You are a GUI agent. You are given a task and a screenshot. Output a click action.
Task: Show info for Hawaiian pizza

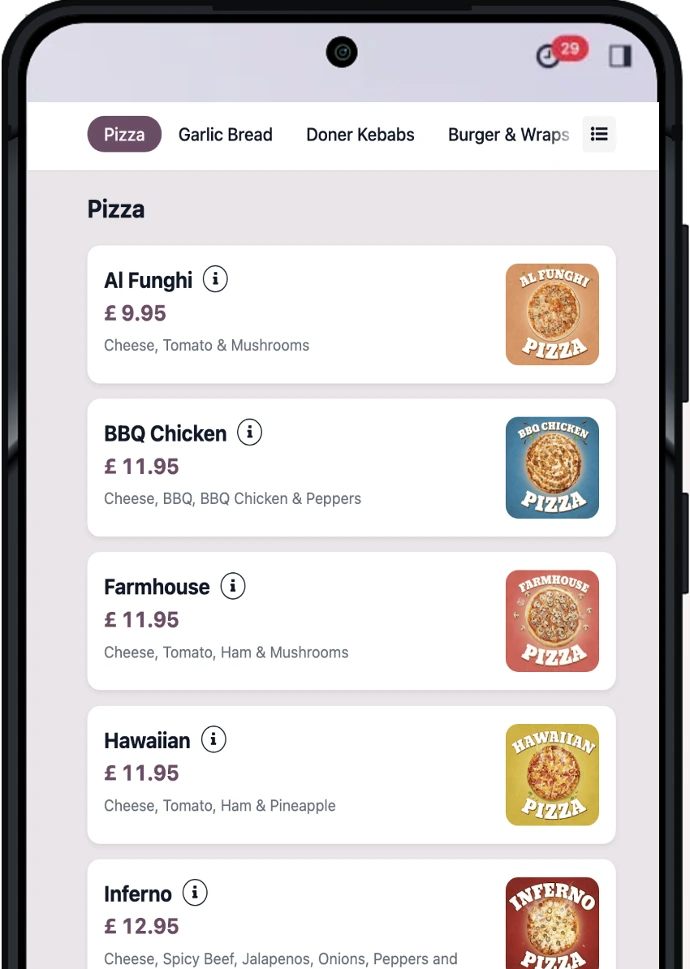pos(213,740)
